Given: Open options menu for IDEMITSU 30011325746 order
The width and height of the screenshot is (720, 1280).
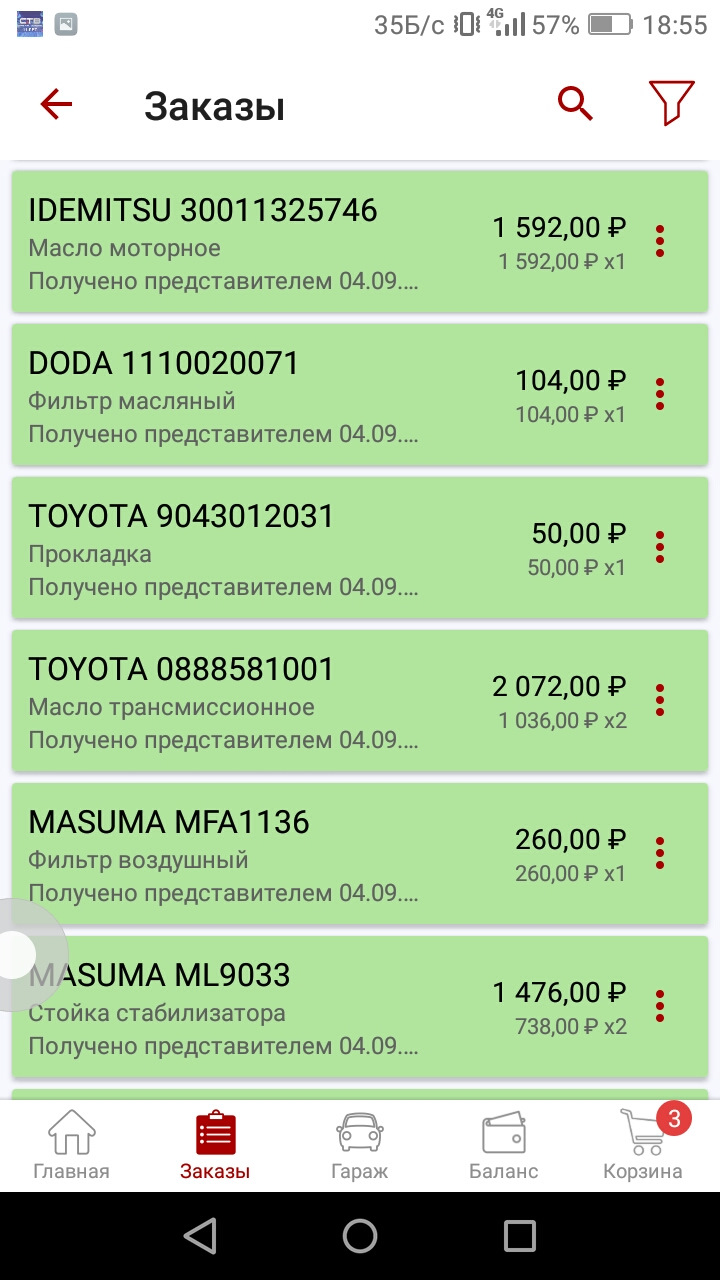Looking at the screenshot, I should point(659,242).
